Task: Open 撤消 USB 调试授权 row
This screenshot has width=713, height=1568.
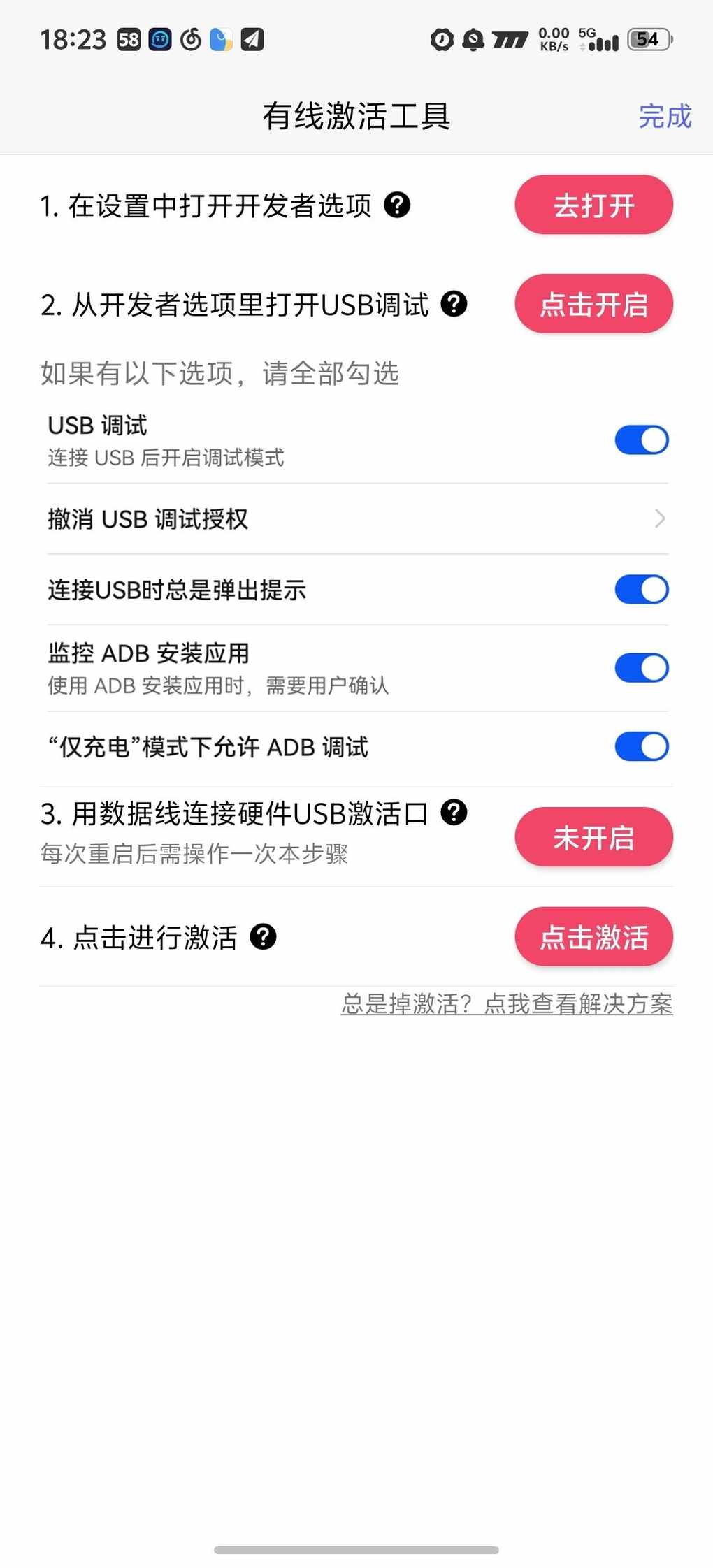Action: pyautogui.click(x=358, y=518)
